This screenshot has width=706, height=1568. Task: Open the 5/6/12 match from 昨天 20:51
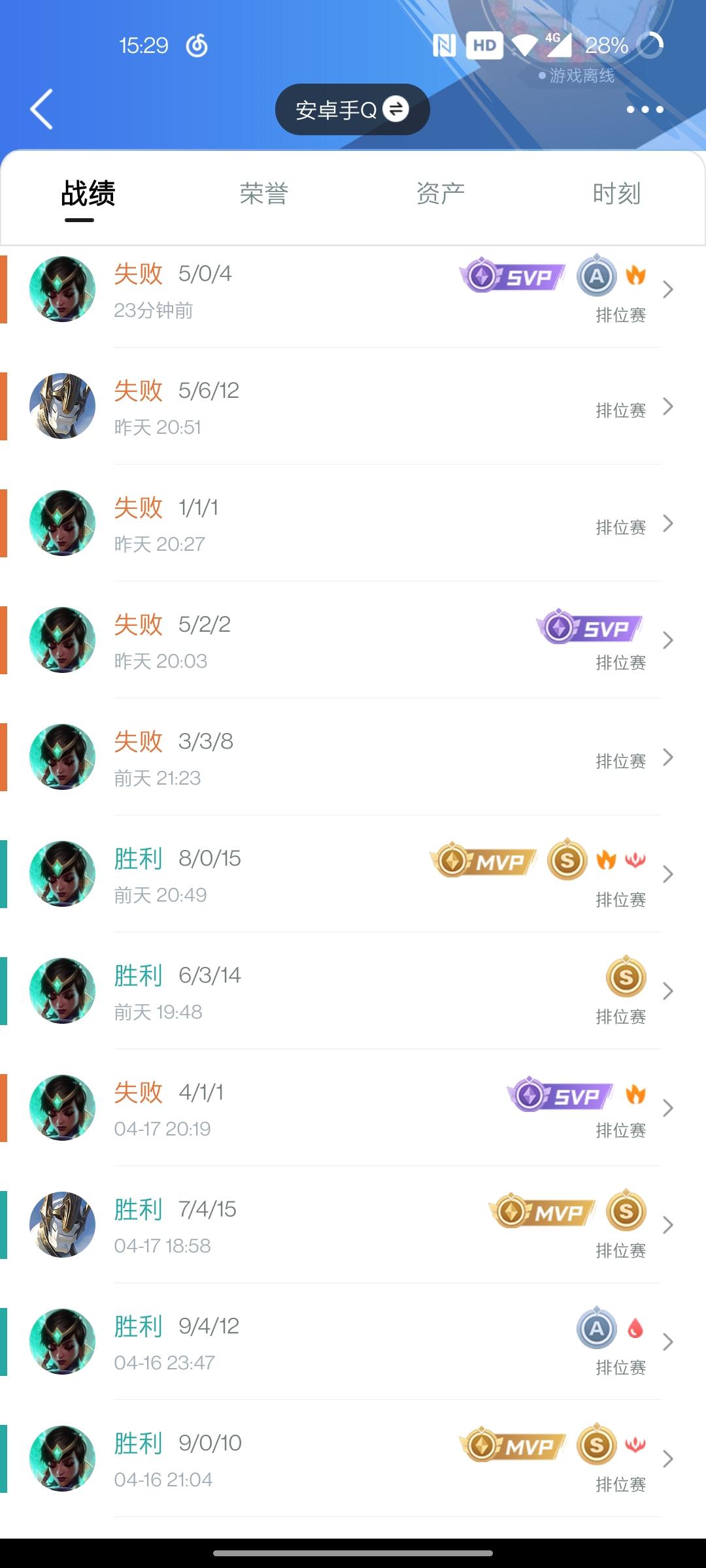click(353, 407)
